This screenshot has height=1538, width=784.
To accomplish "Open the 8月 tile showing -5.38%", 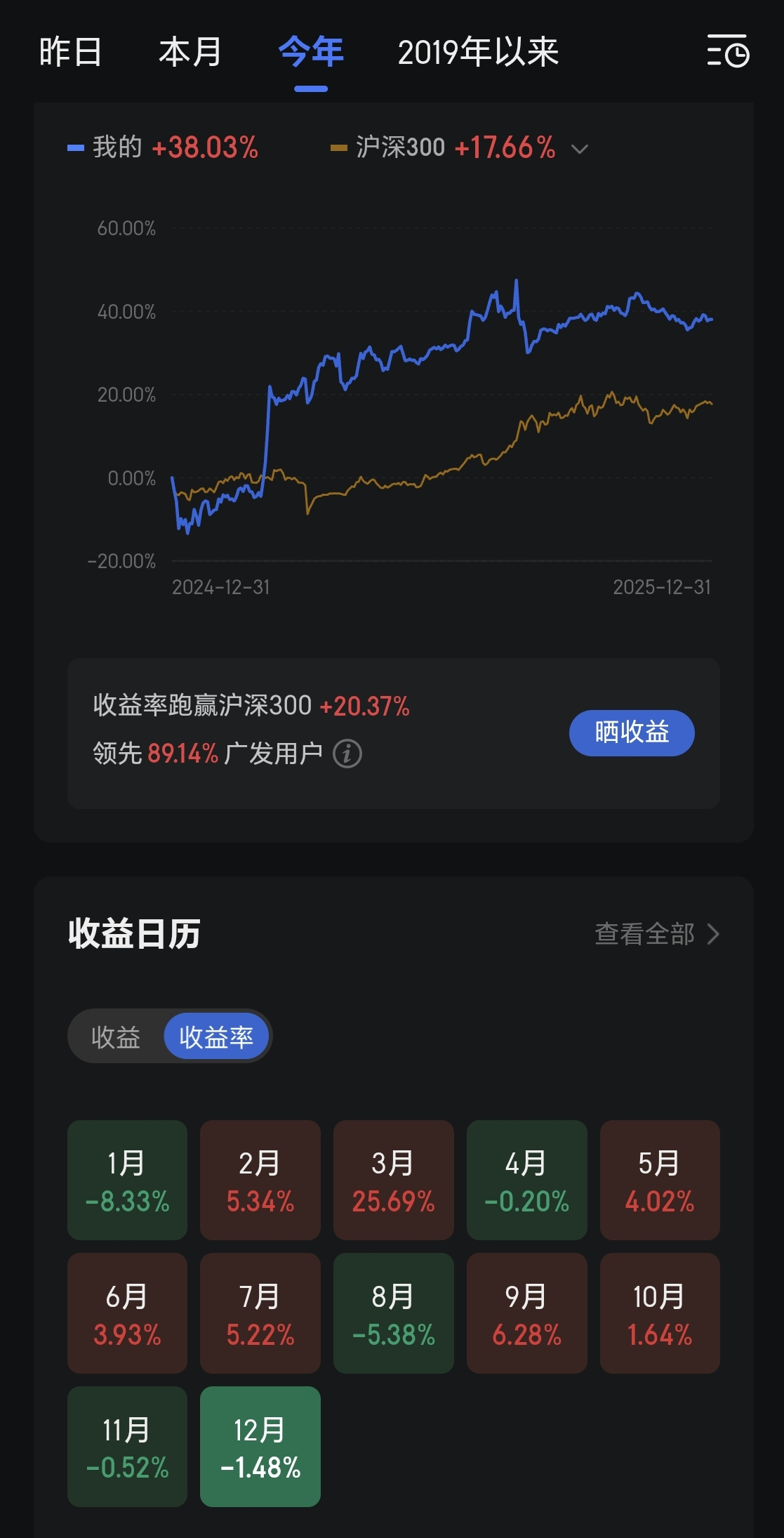I will point(393,1313).
